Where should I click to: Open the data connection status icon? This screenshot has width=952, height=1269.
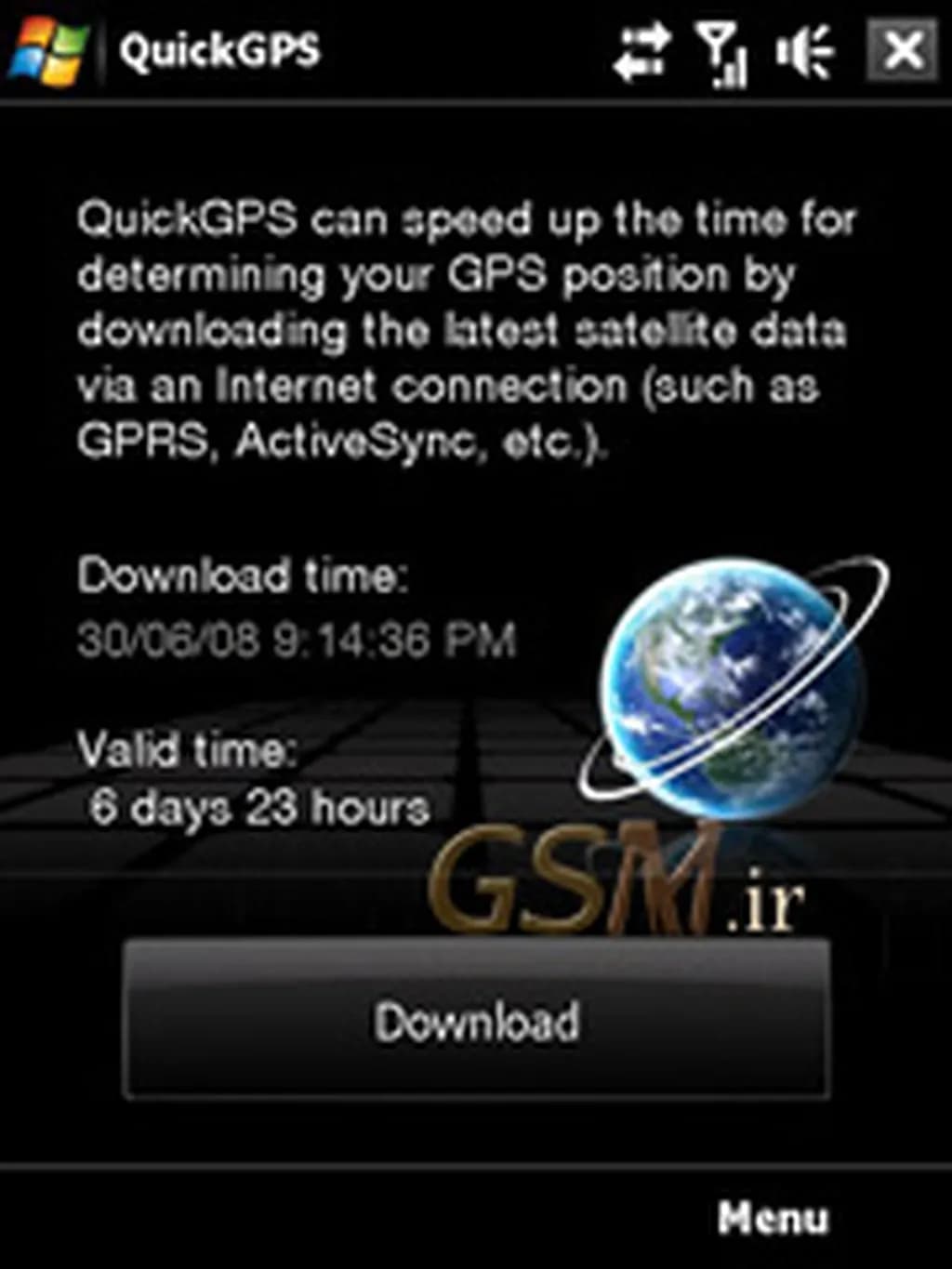coord(642,52)
